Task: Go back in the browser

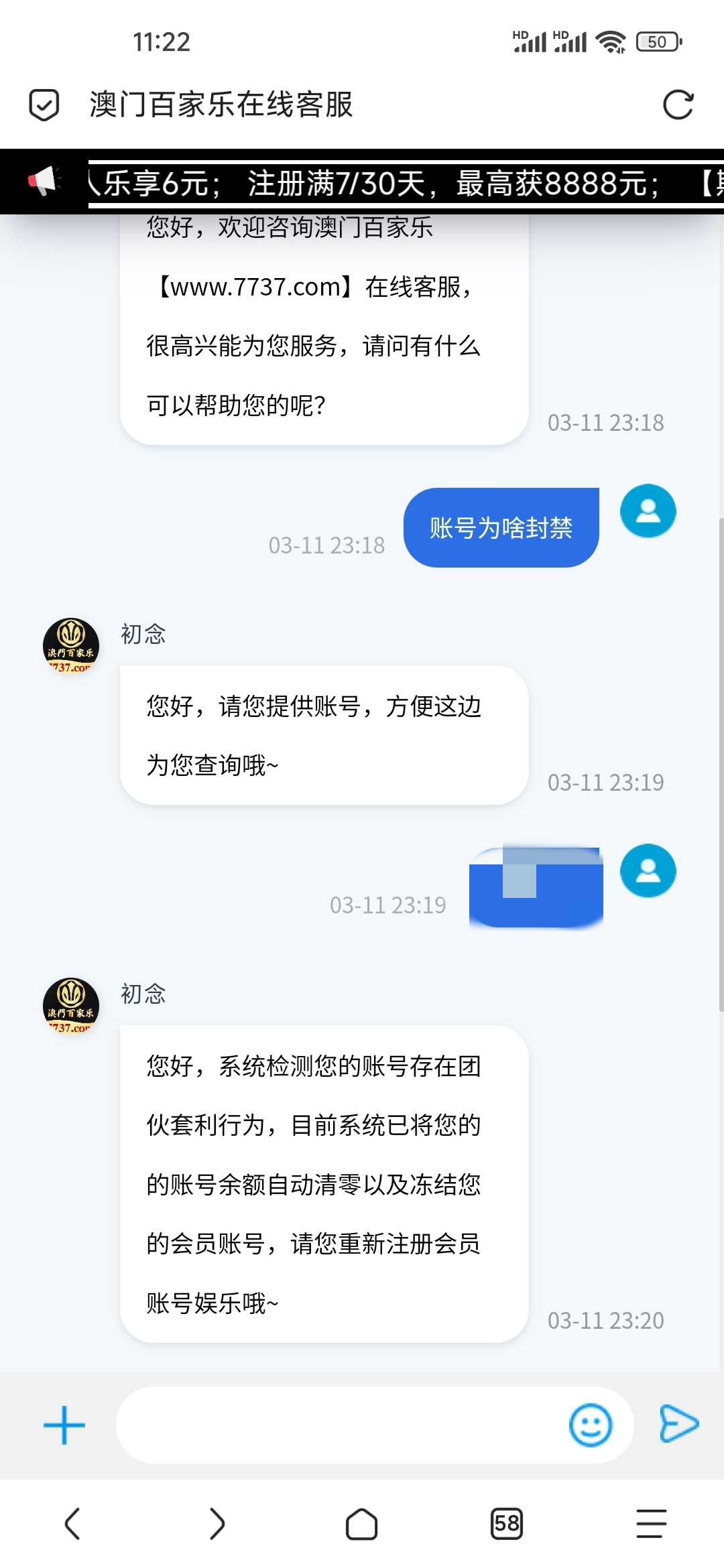Action: coord(72,1524)
